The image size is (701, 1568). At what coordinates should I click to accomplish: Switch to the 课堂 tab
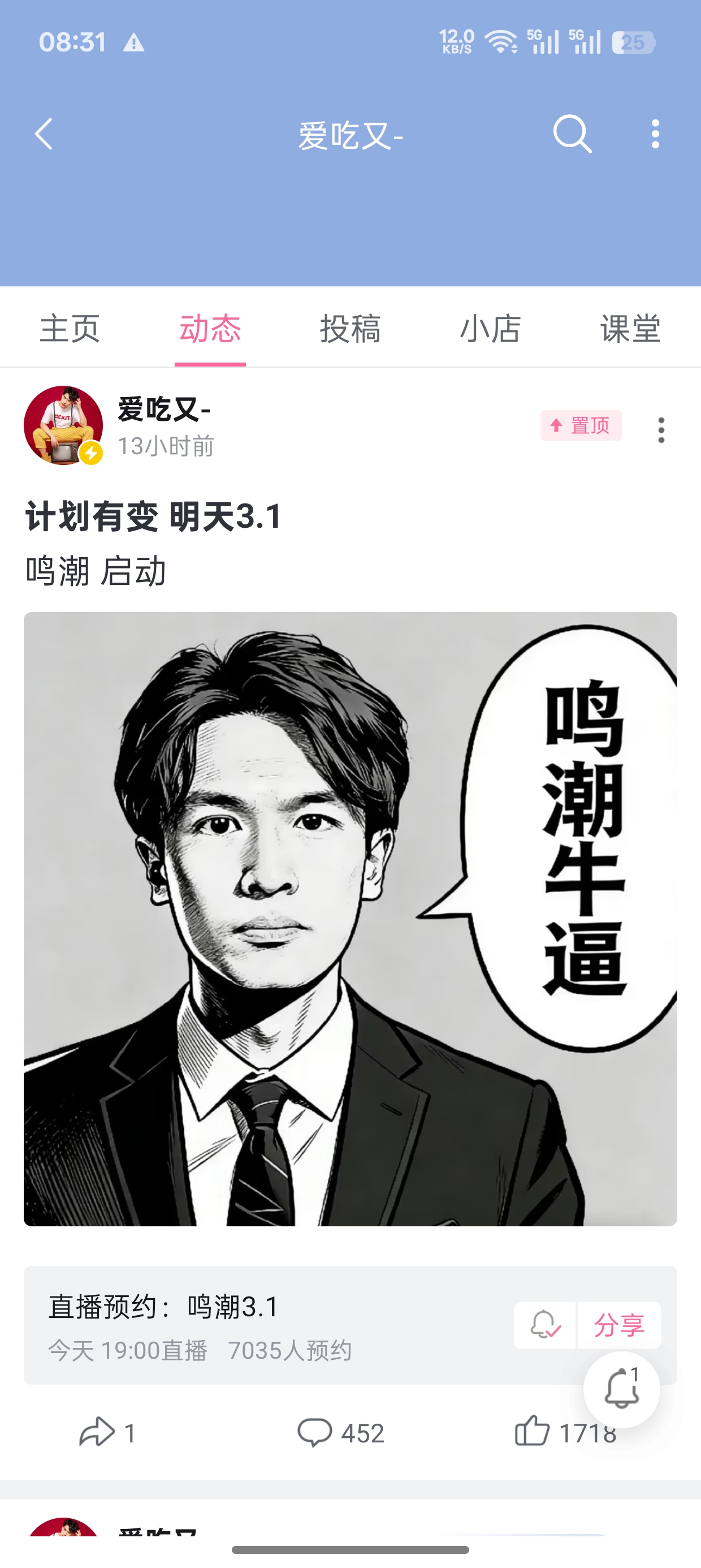[x=630, y=329]
